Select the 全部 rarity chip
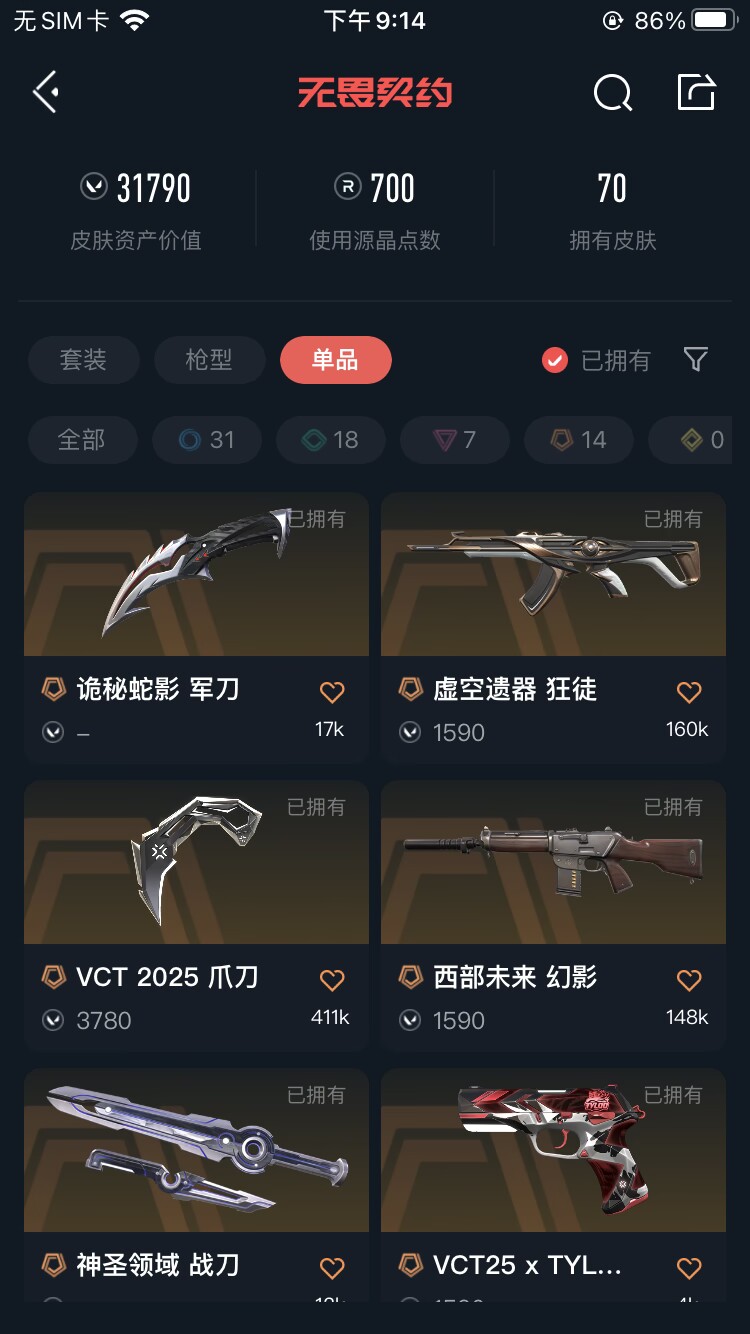 click(x=82, y=440)
